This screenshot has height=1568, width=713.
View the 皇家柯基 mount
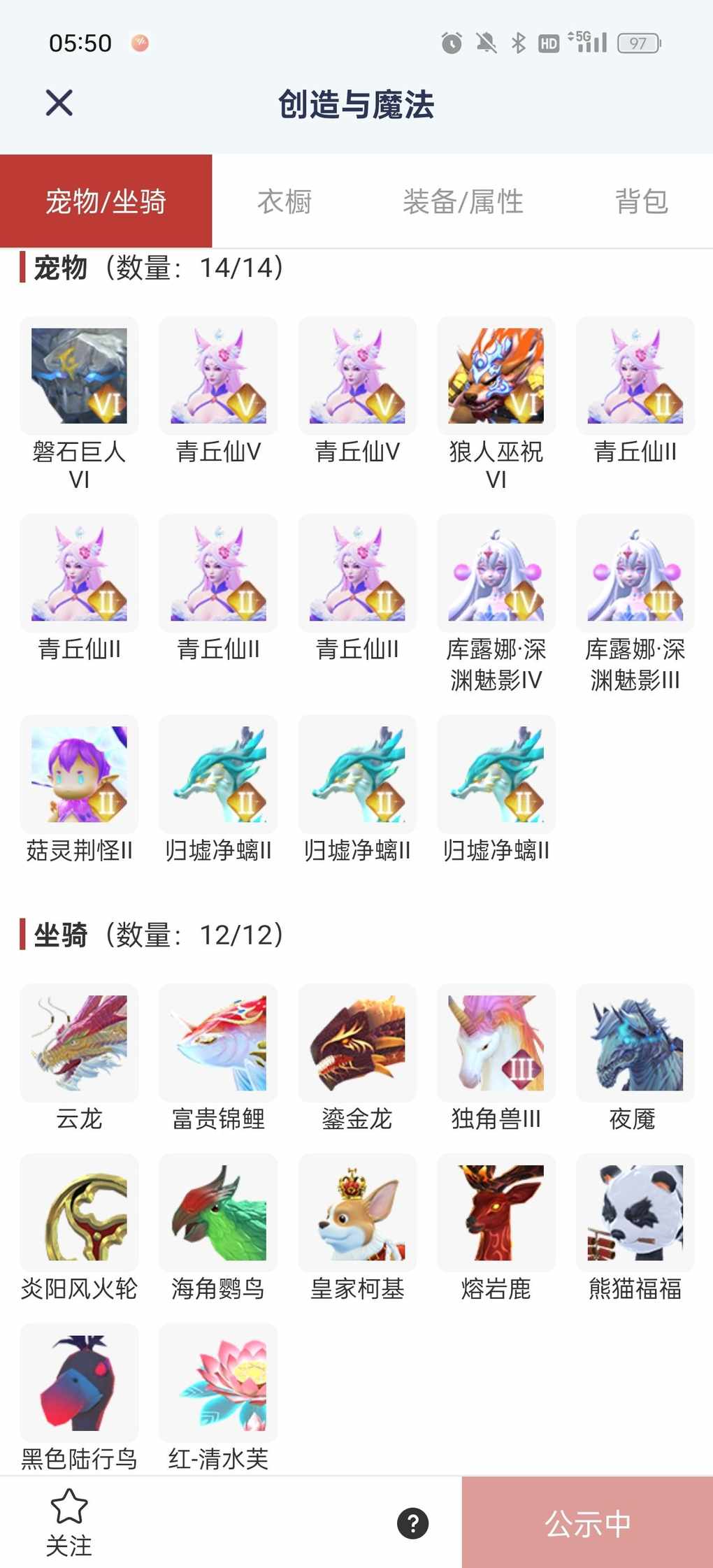coord(357,1213)
